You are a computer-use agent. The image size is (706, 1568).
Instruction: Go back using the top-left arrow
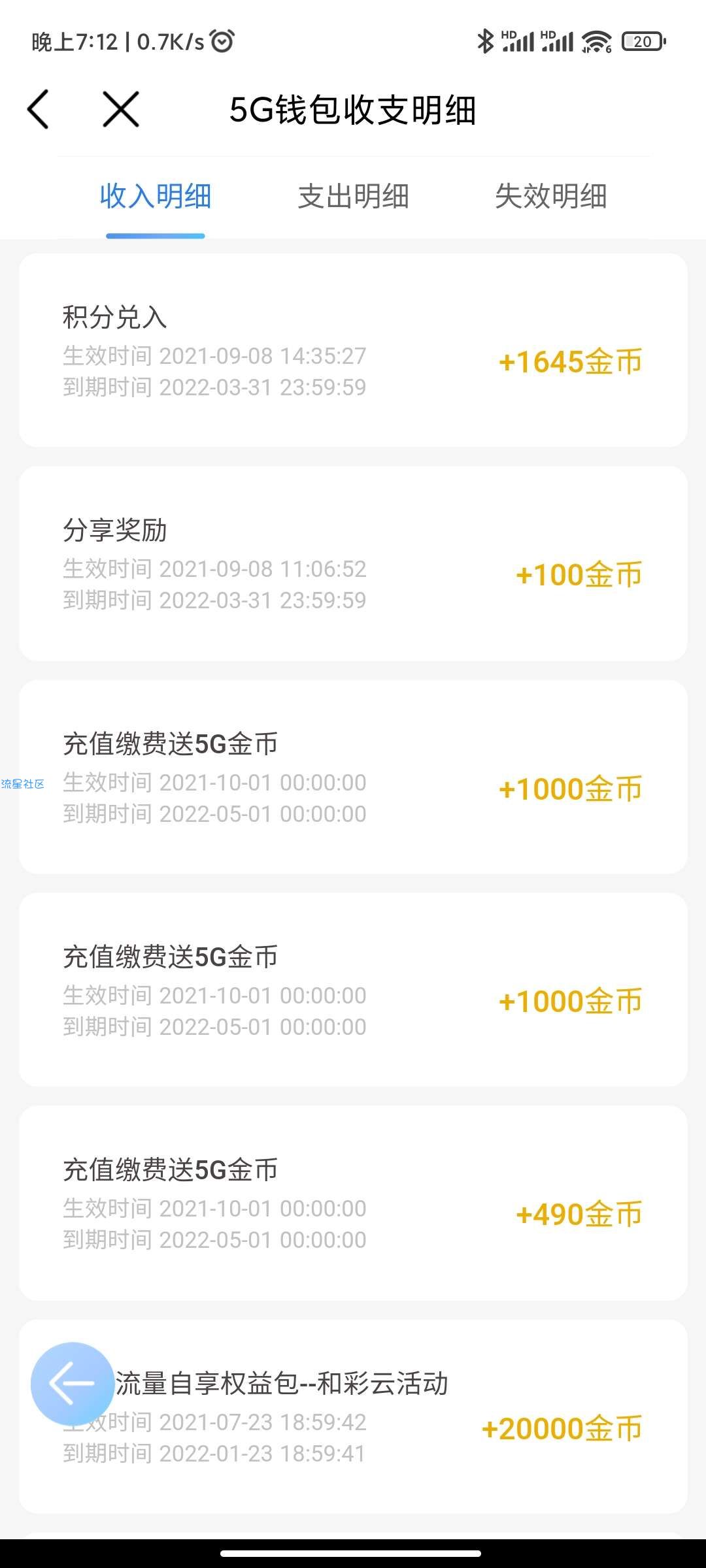pos(38,109)
